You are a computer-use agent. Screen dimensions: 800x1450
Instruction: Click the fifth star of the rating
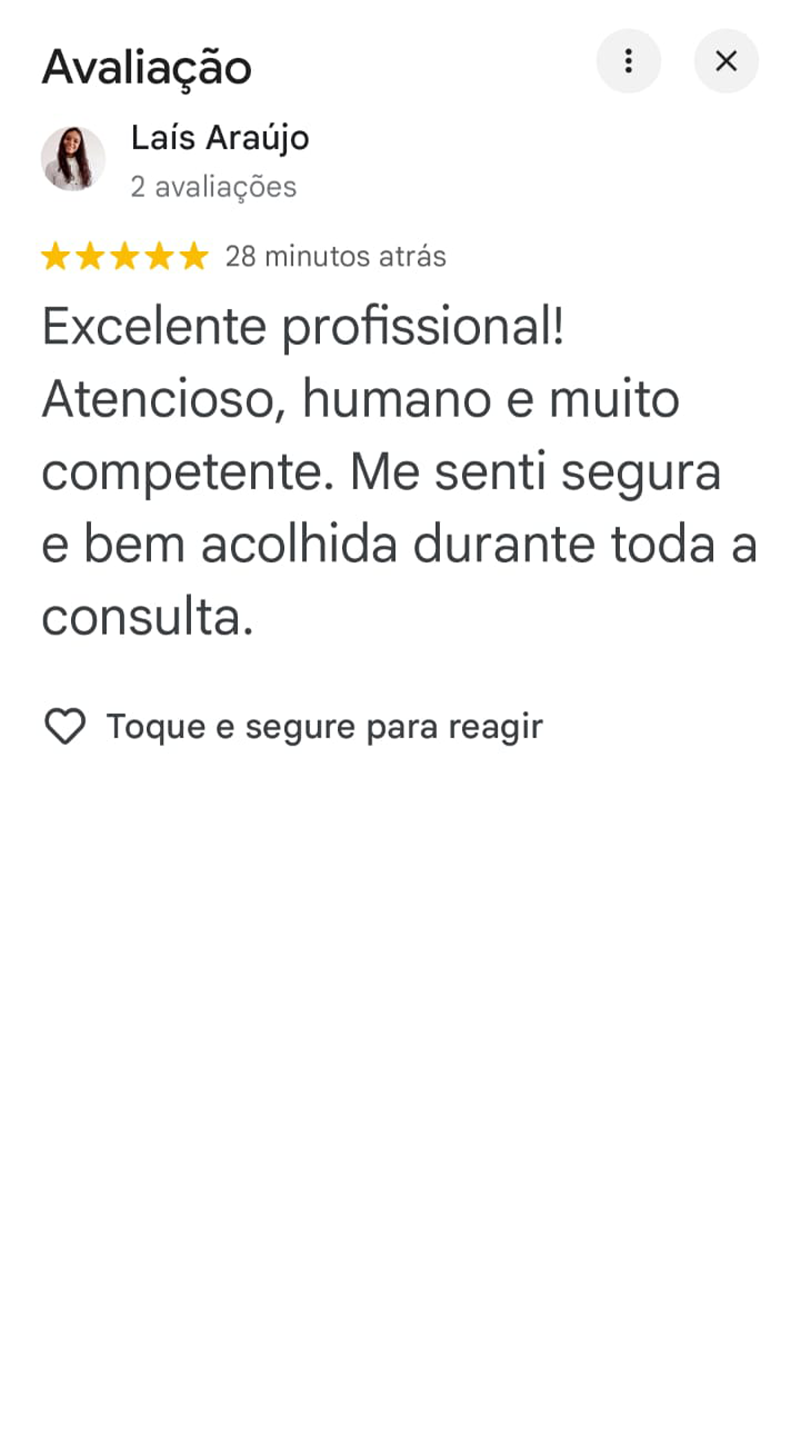point(192,257)
